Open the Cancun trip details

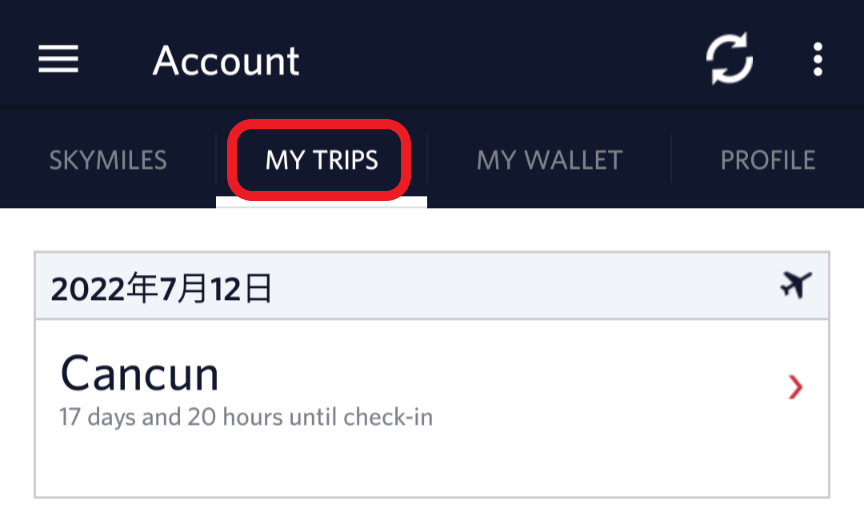(432, 390)
